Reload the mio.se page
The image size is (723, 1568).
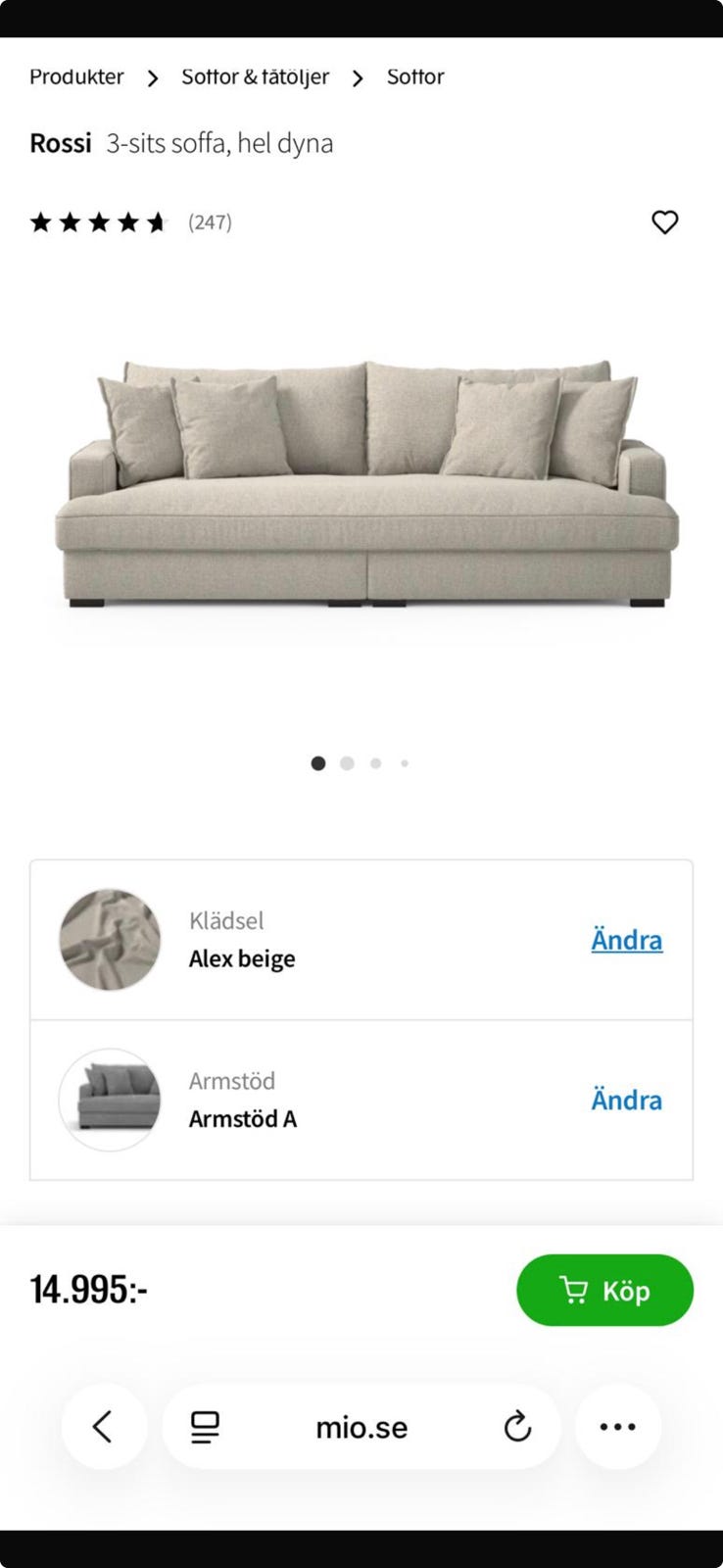517,1427
